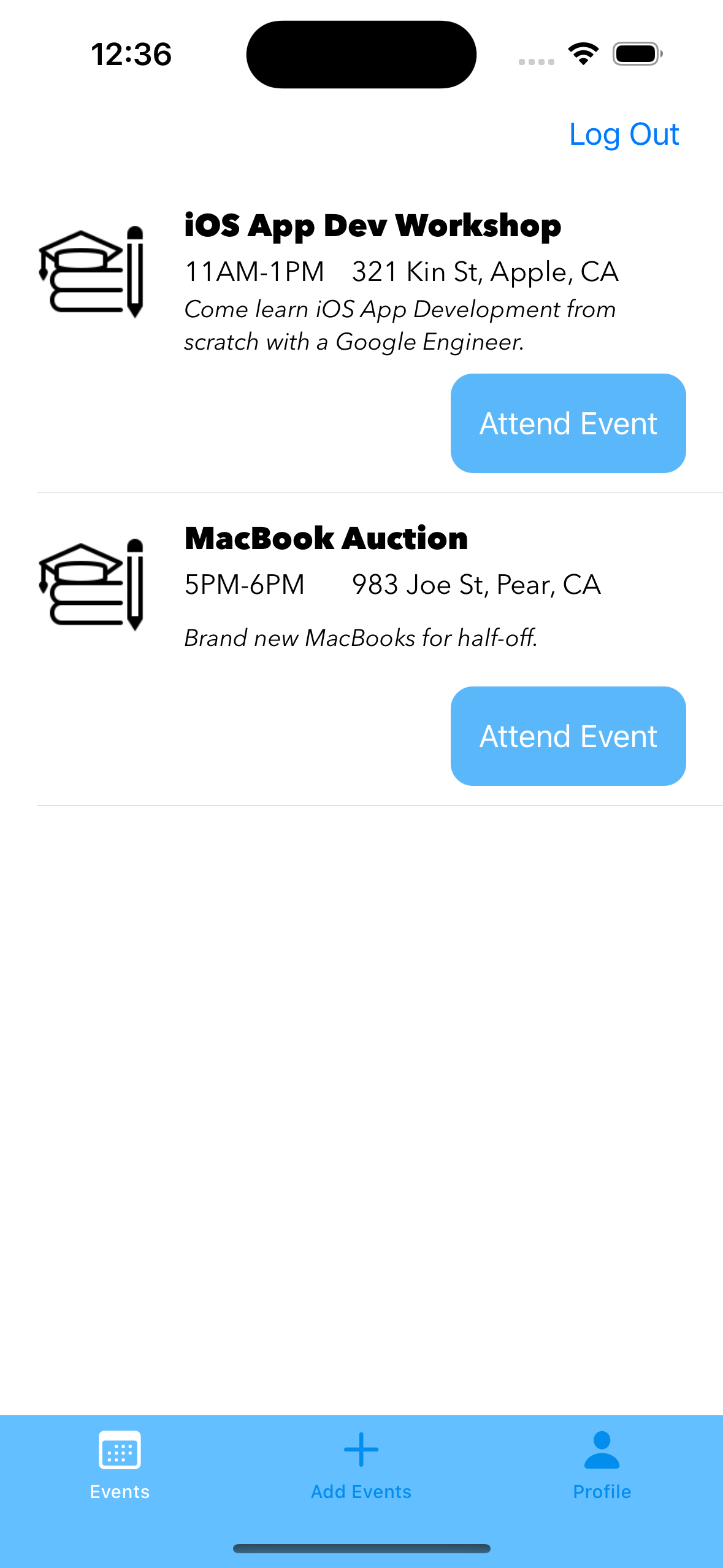Attend the iOS App Dev Workshop event
The image size is (723, 1568).
point(568,423)
